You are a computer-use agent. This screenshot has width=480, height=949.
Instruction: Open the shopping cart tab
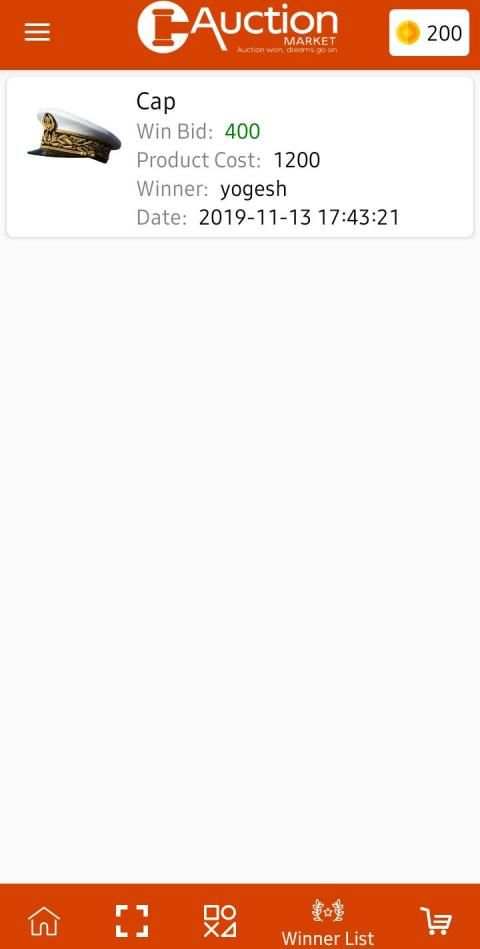(436, 921)
